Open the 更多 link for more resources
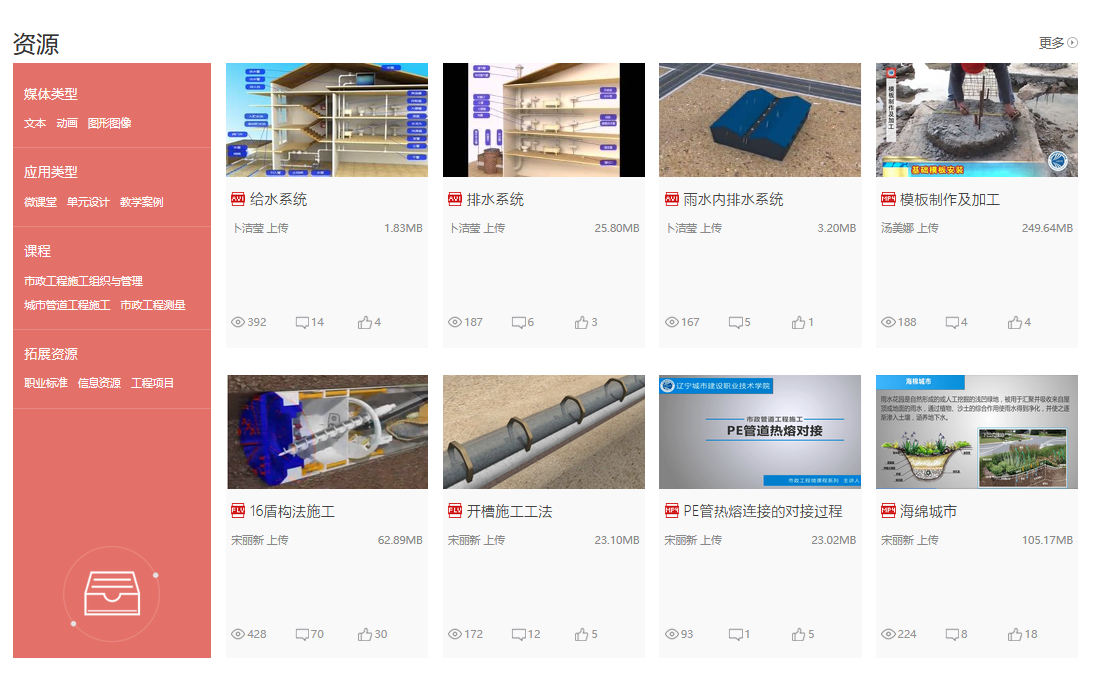Image resolution: width=1105 pixels, height=688 pixels. point(1057,43)
